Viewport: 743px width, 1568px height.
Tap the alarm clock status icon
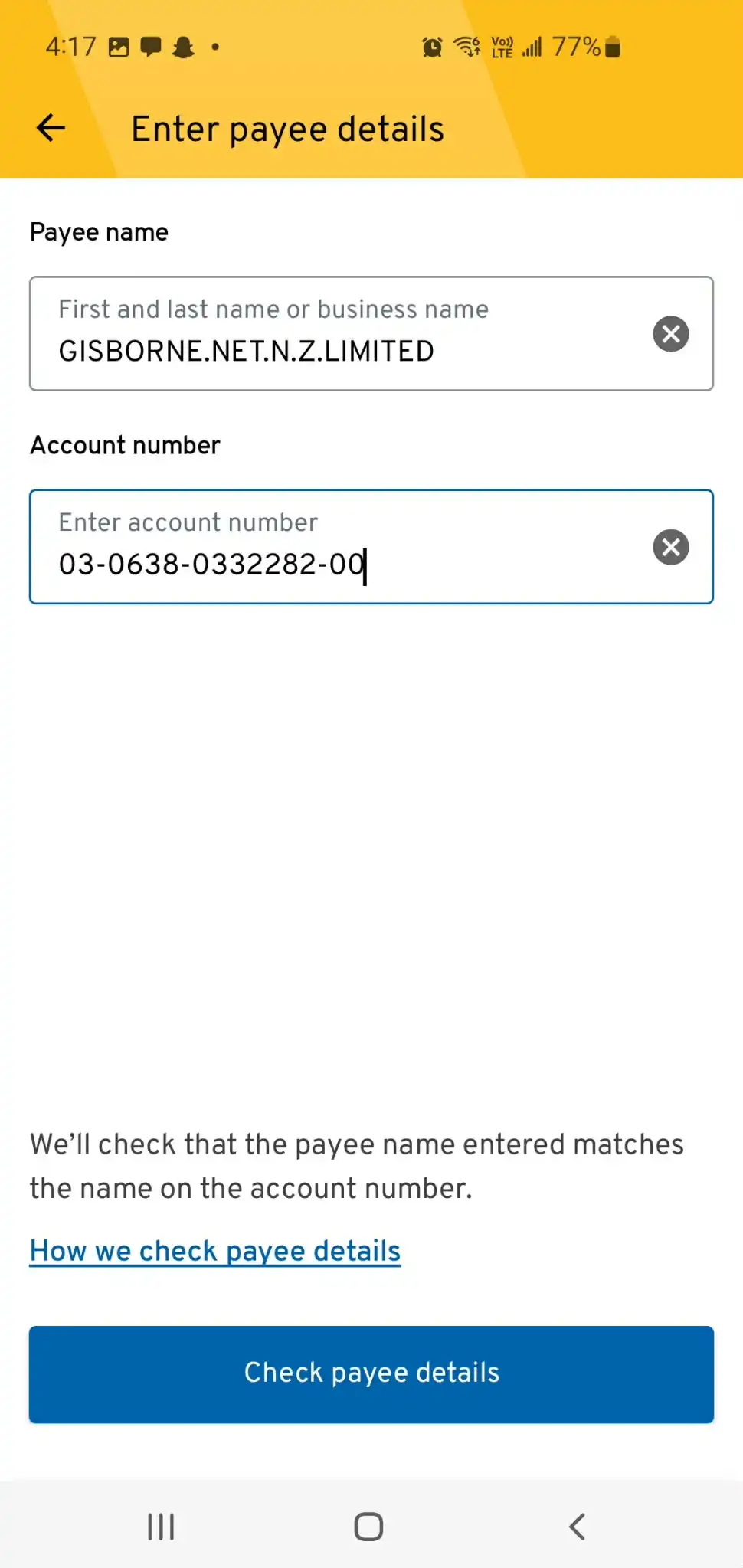coord(431,46)
